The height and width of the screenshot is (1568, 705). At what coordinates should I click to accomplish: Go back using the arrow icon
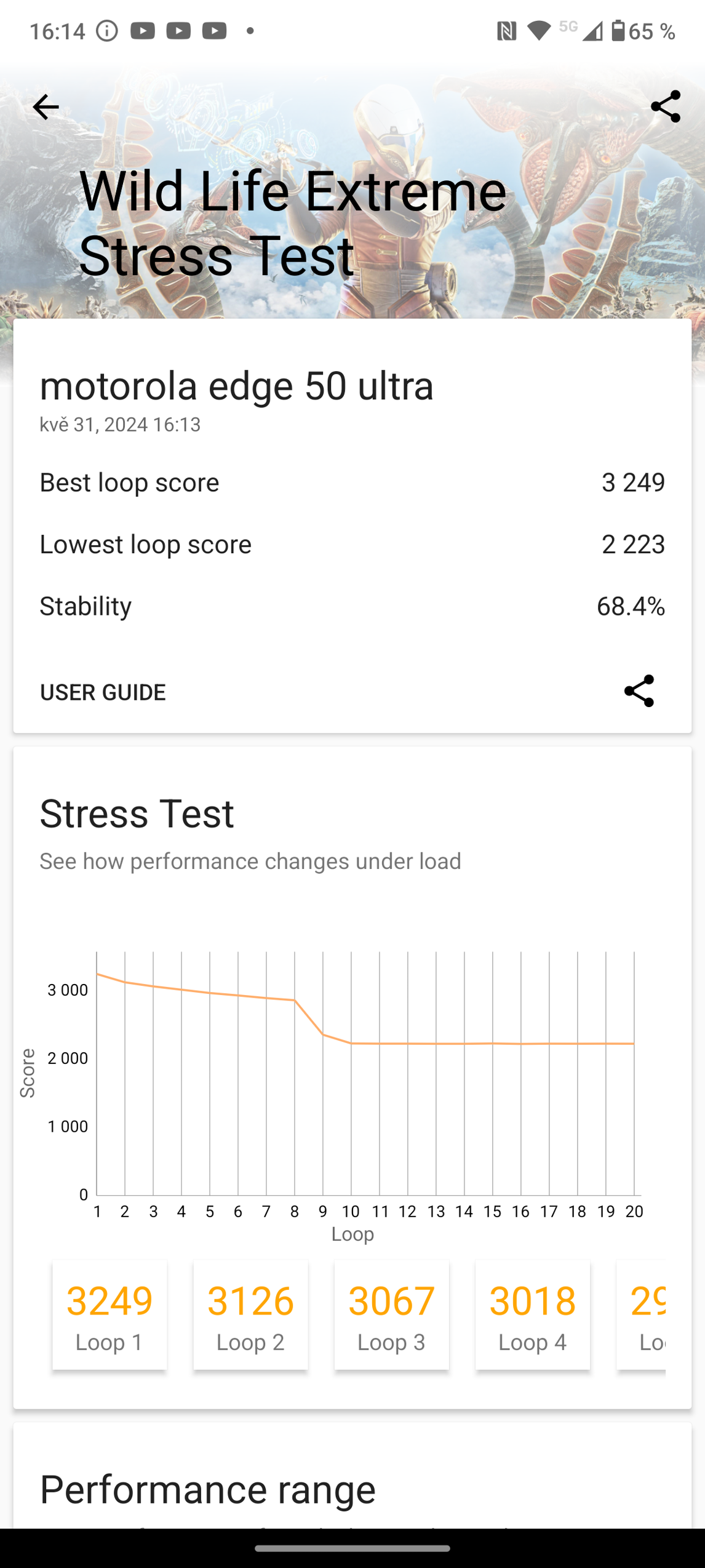[46, 107]
